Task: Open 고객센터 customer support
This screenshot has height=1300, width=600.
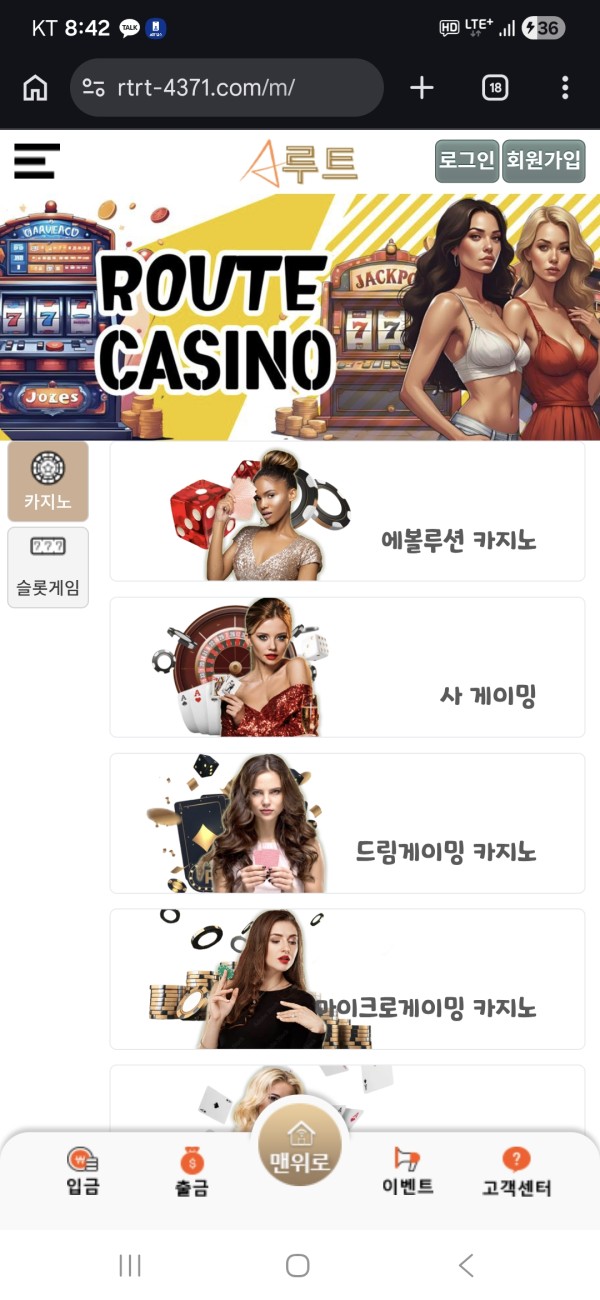Action: tap(515, 1172)
